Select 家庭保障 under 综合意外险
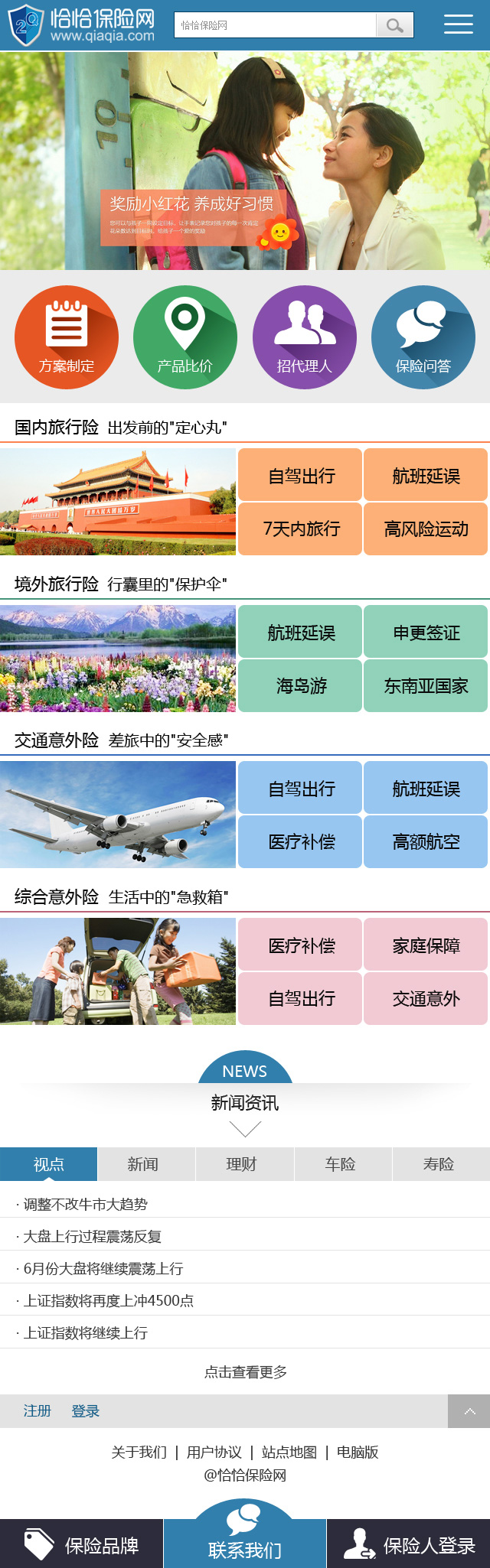 (426, 945)
